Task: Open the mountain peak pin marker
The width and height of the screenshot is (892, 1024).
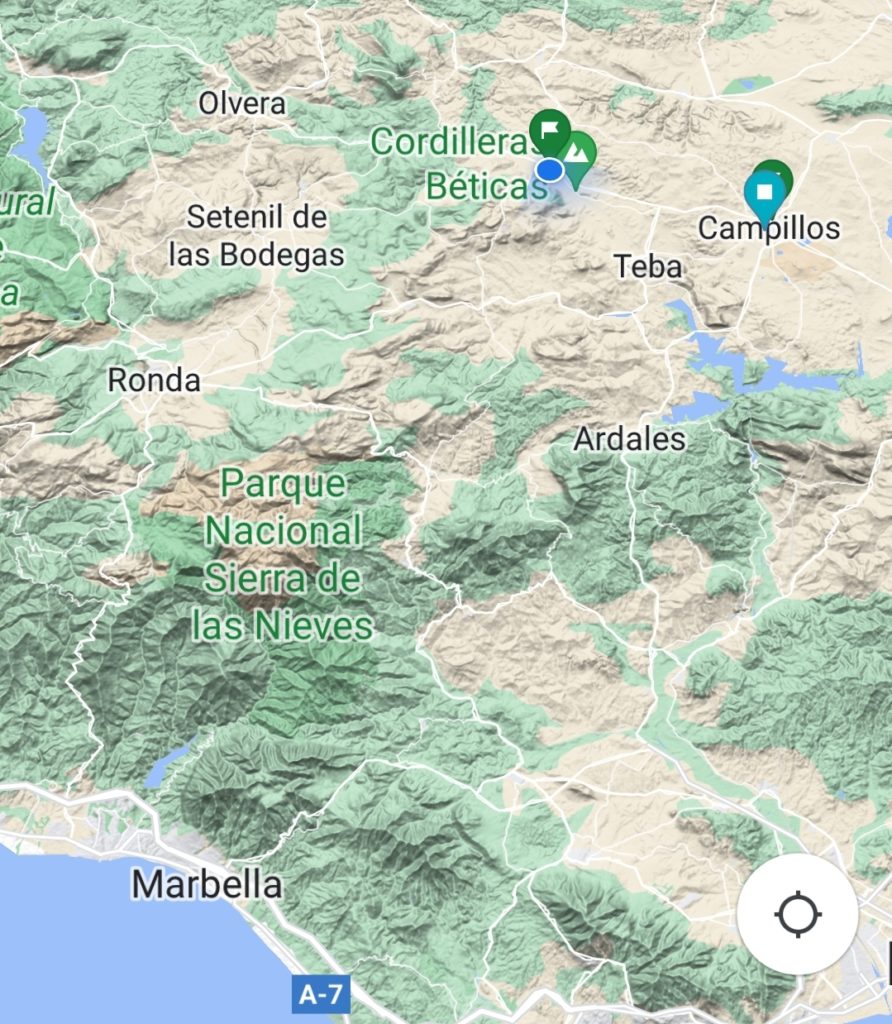Action: 578,155
